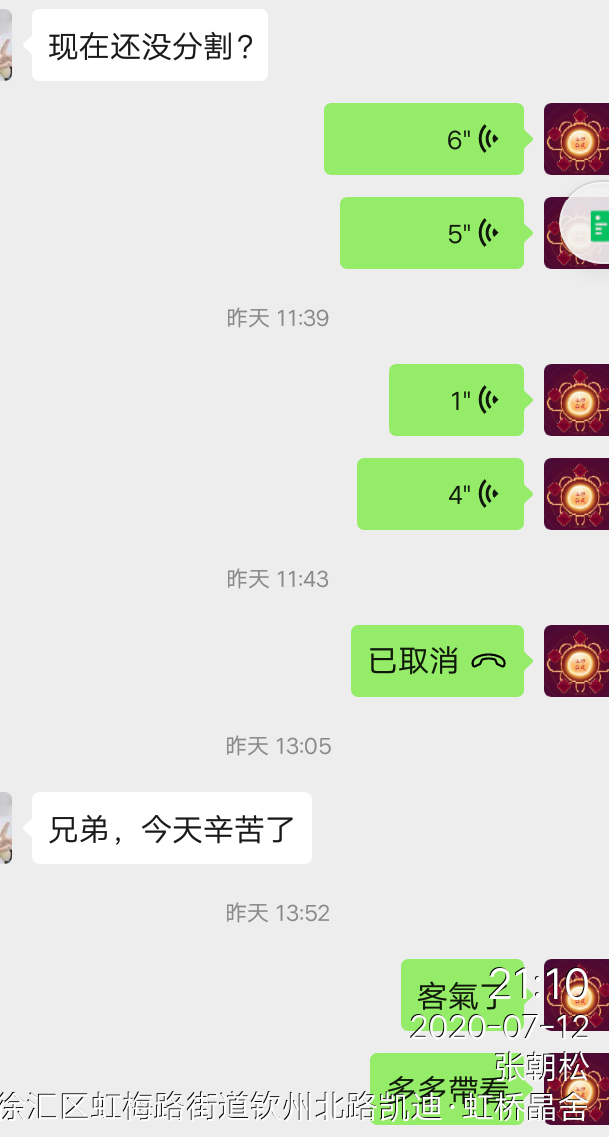
Task: Play the 1-second voice message
Action: (456, 400)
